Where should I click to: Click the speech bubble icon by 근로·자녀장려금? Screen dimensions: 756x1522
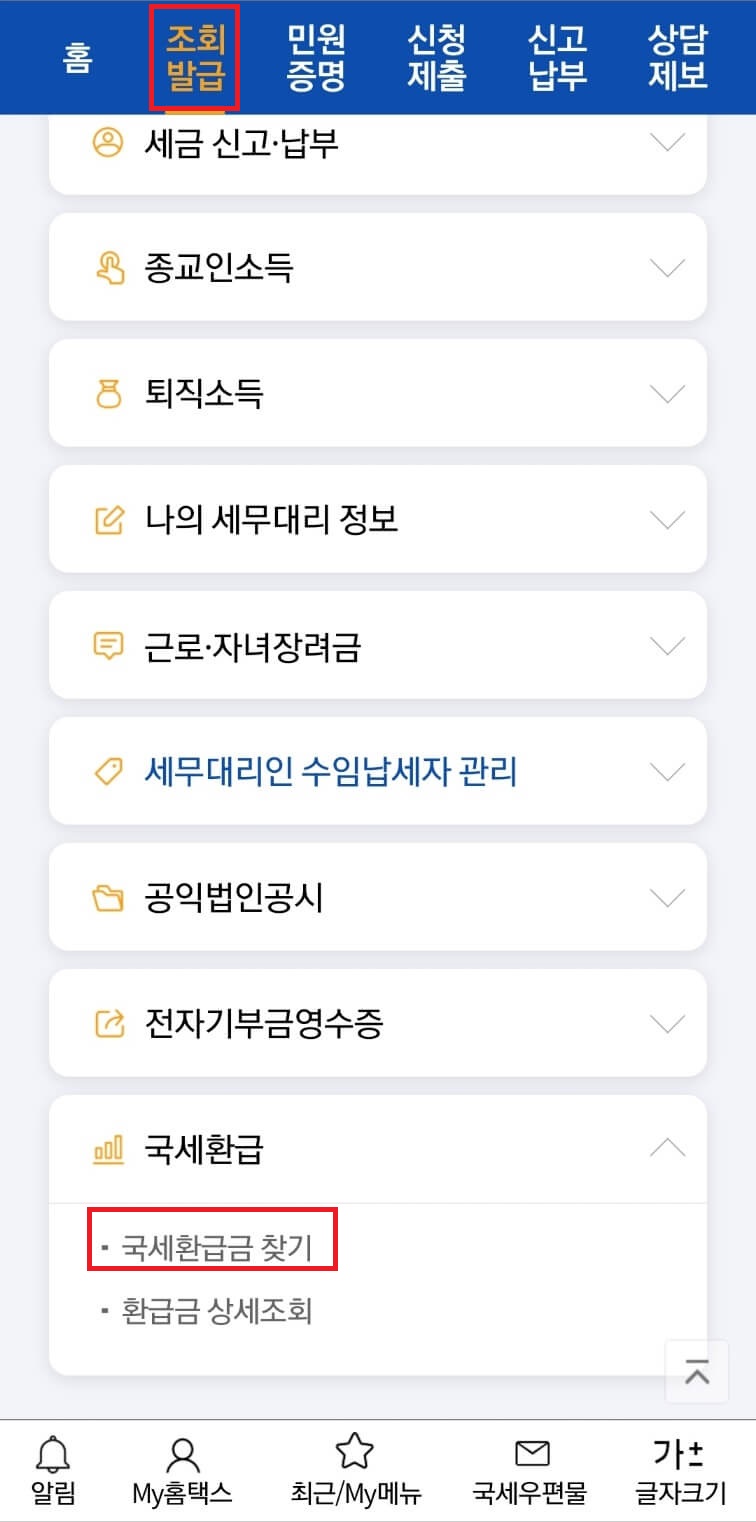tap(110, 645)
